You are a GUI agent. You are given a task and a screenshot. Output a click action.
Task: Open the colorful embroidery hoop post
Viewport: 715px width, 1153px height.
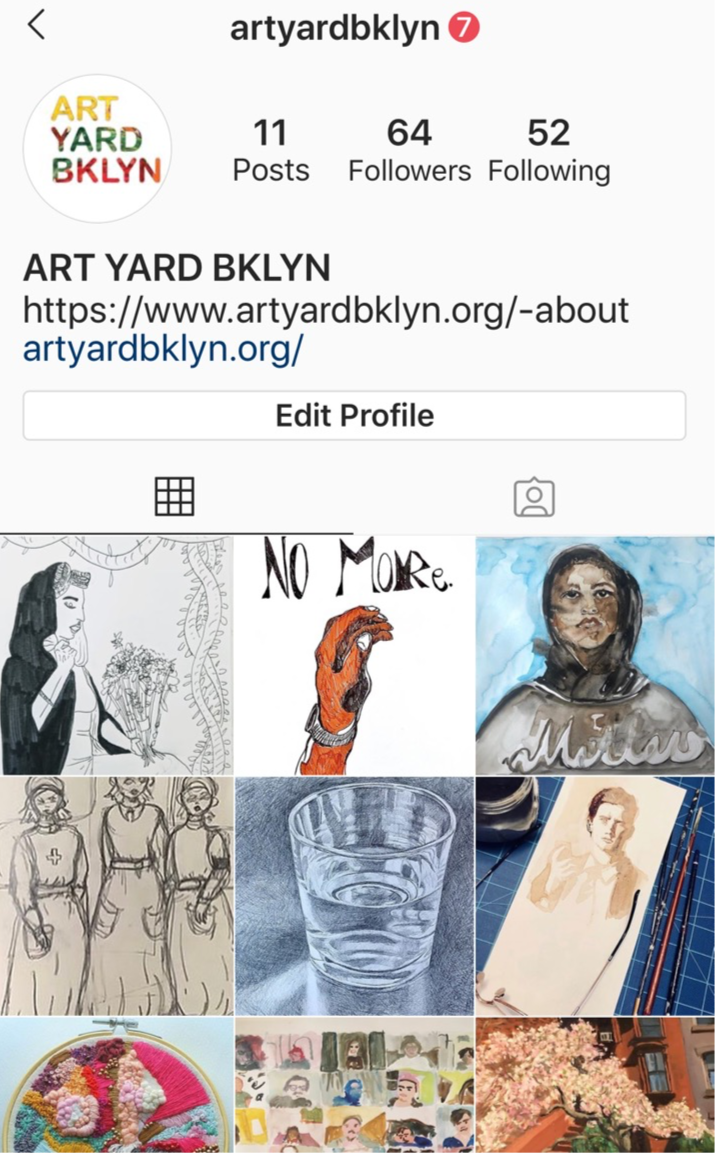[116, 1085]
